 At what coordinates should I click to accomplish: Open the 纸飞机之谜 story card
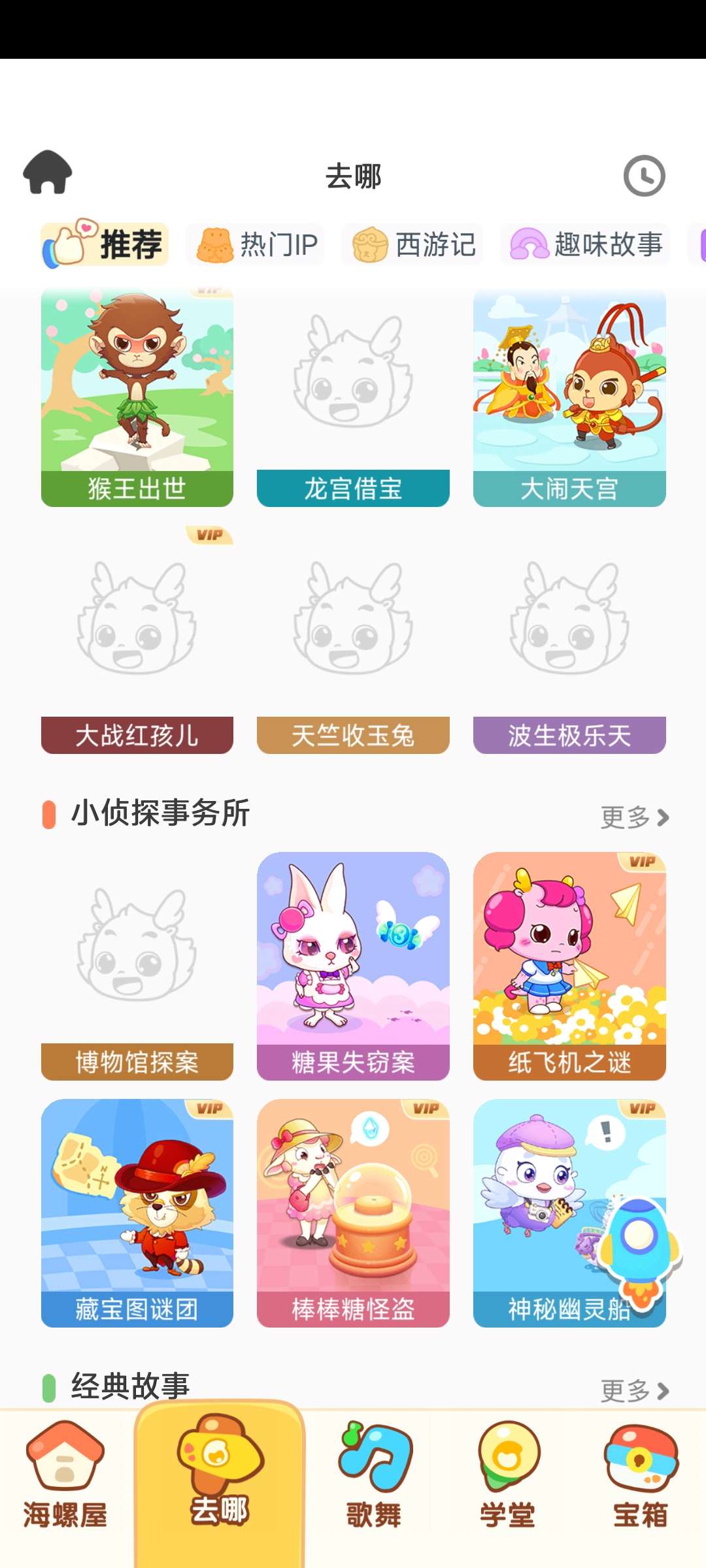pyautogui.click(x=569, y=966)
